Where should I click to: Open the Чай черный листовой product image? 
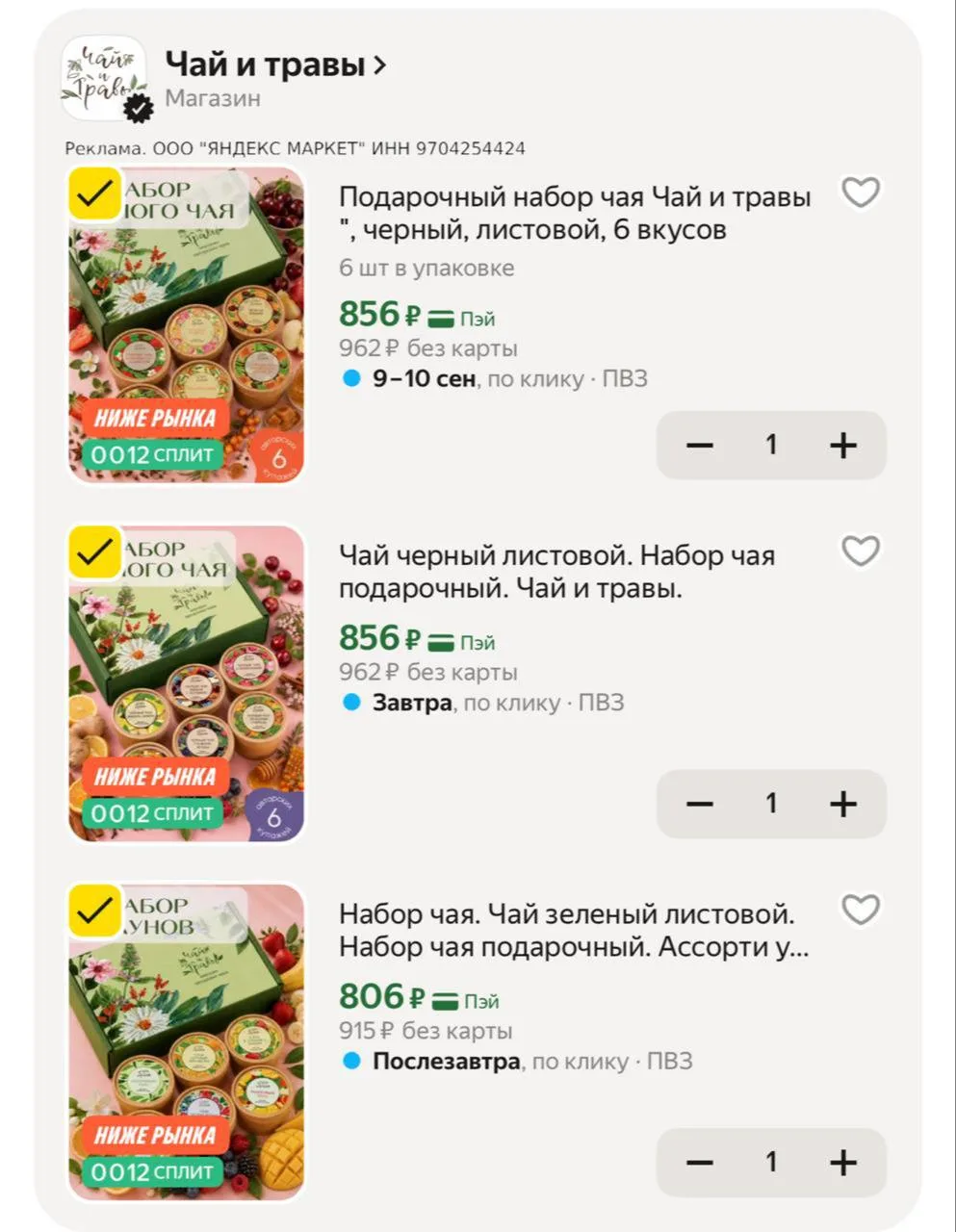pos(186,683)
